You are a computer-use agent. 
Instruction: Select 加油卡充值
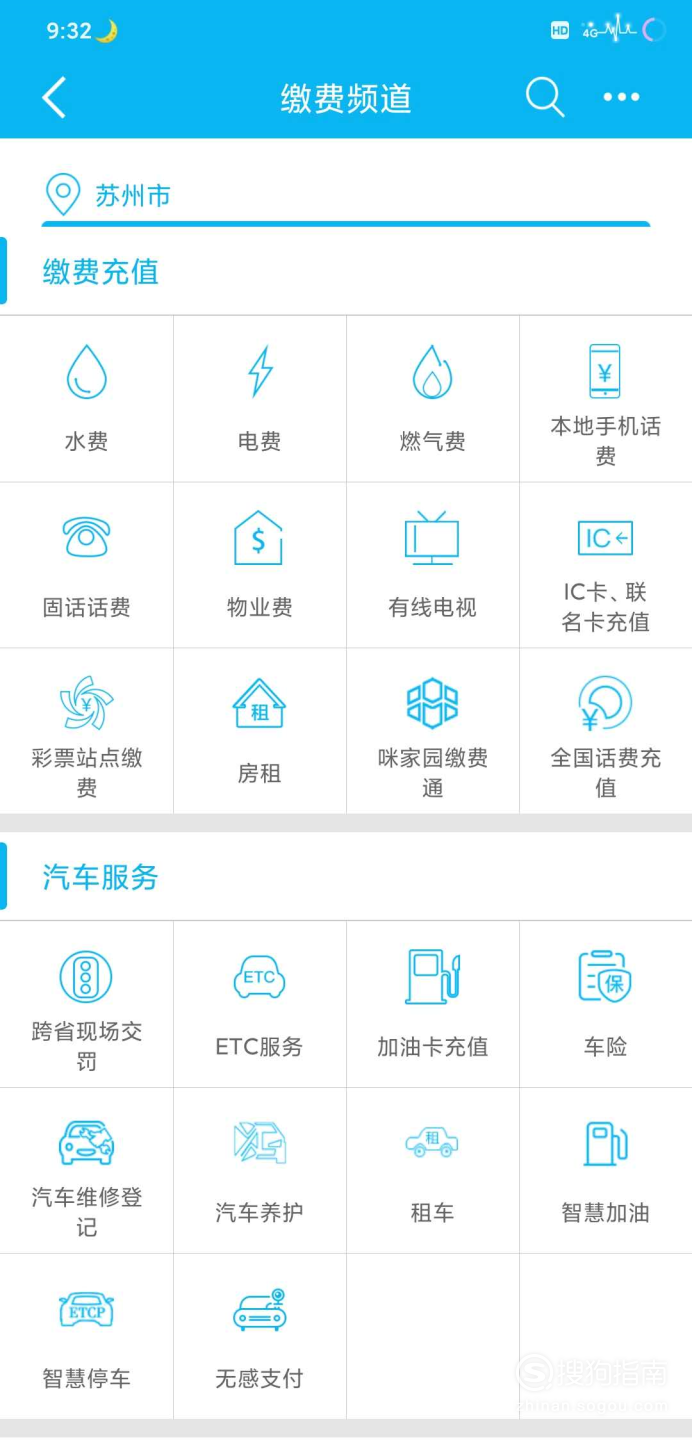pos(433,1004)
